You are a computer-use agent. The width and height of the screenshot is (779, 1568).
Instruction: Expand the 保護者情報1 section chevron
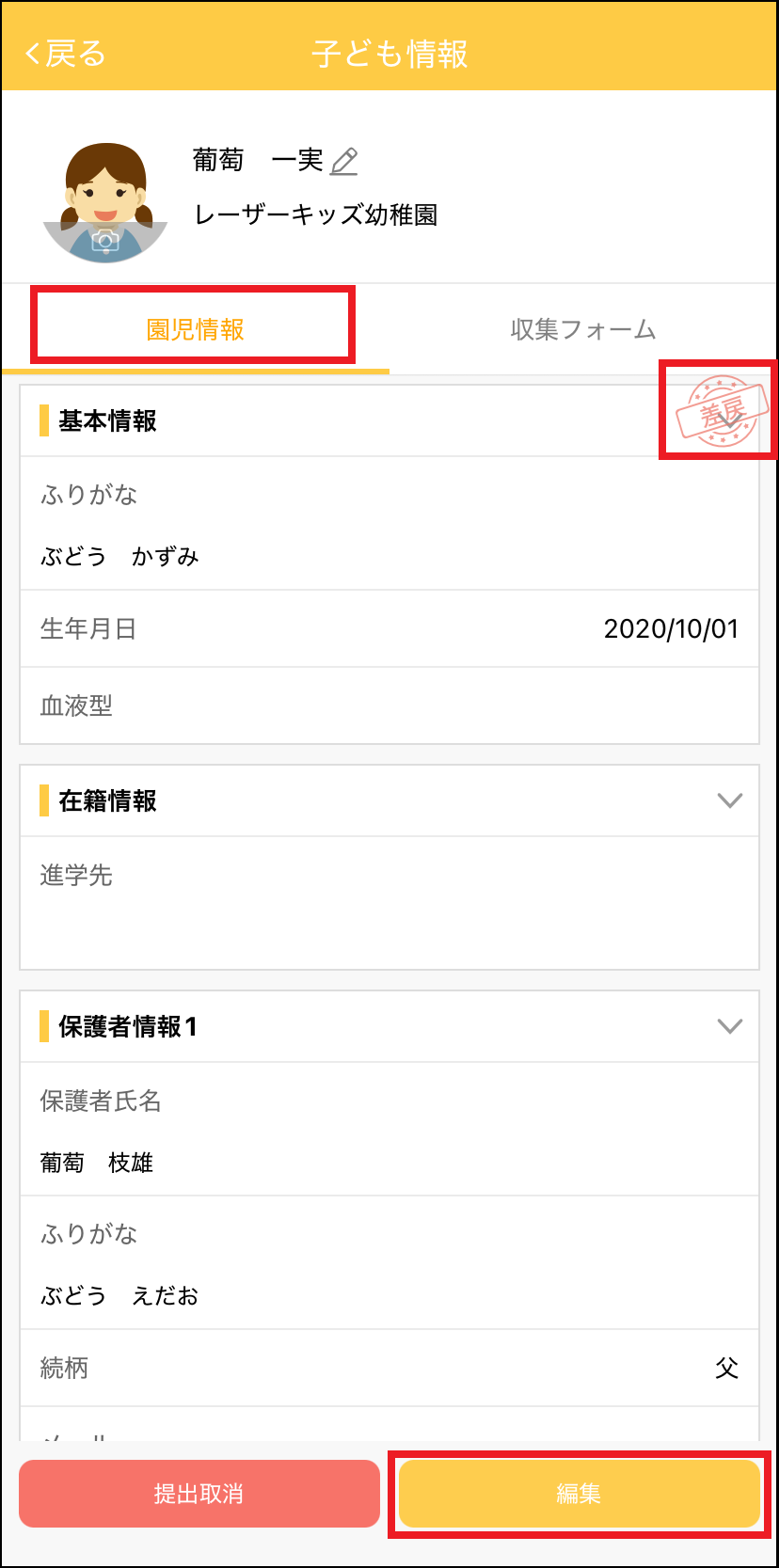(x=731, y=1025)
